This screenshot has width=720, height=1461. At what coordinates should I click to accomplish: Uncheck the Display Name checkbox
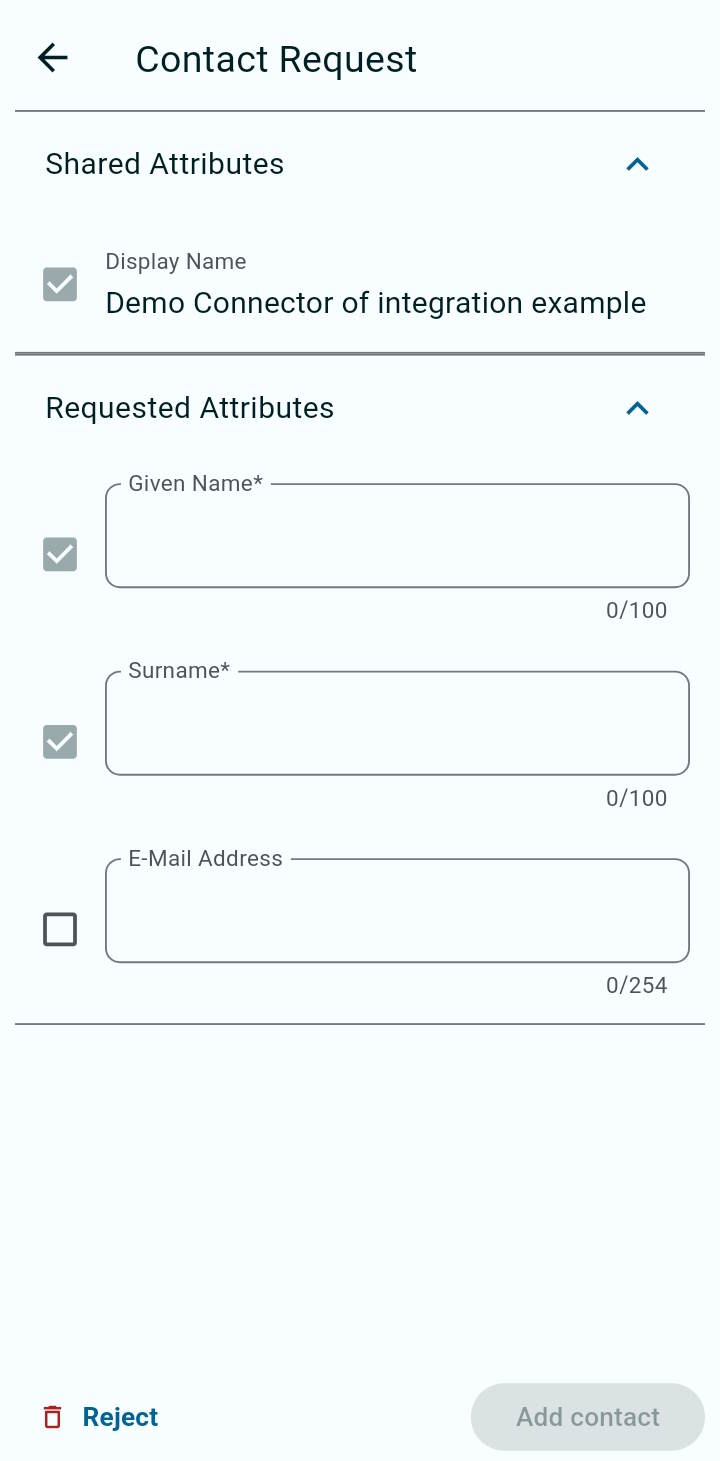[59, 285]
